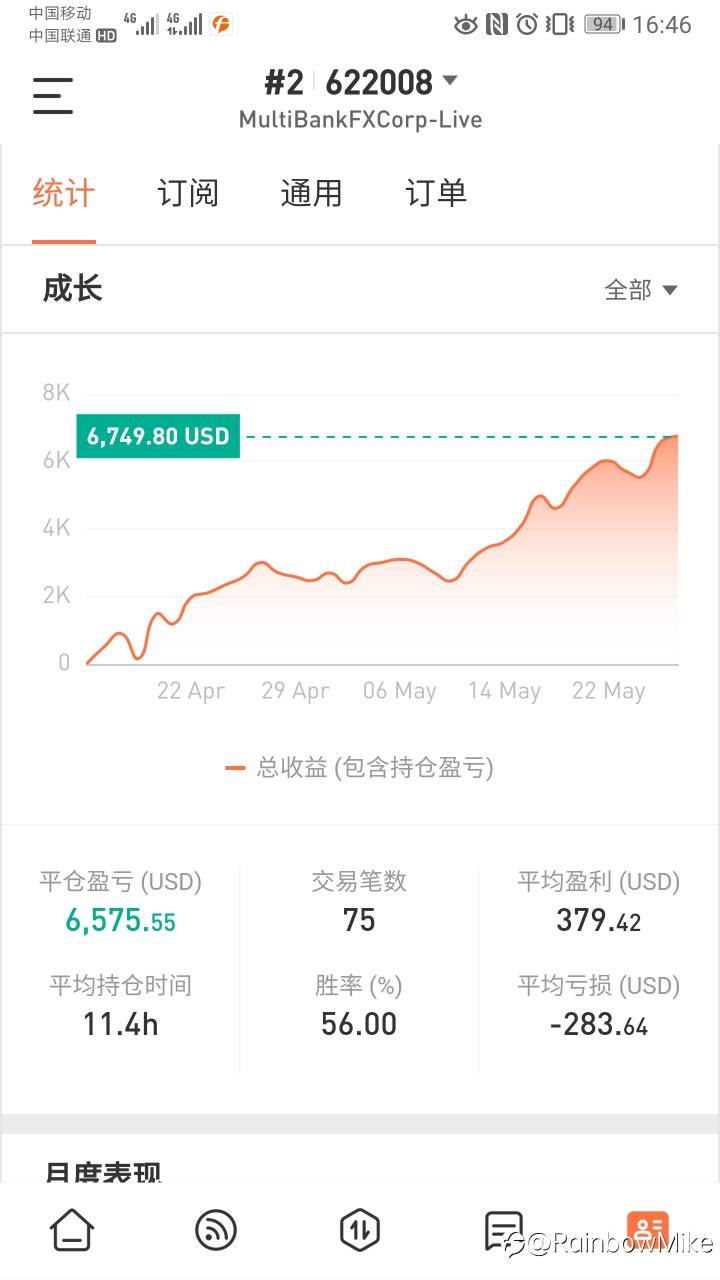Switch to the 订单 tab
This screenshot has width=720, height=1280.
click(x=436, y=193)
